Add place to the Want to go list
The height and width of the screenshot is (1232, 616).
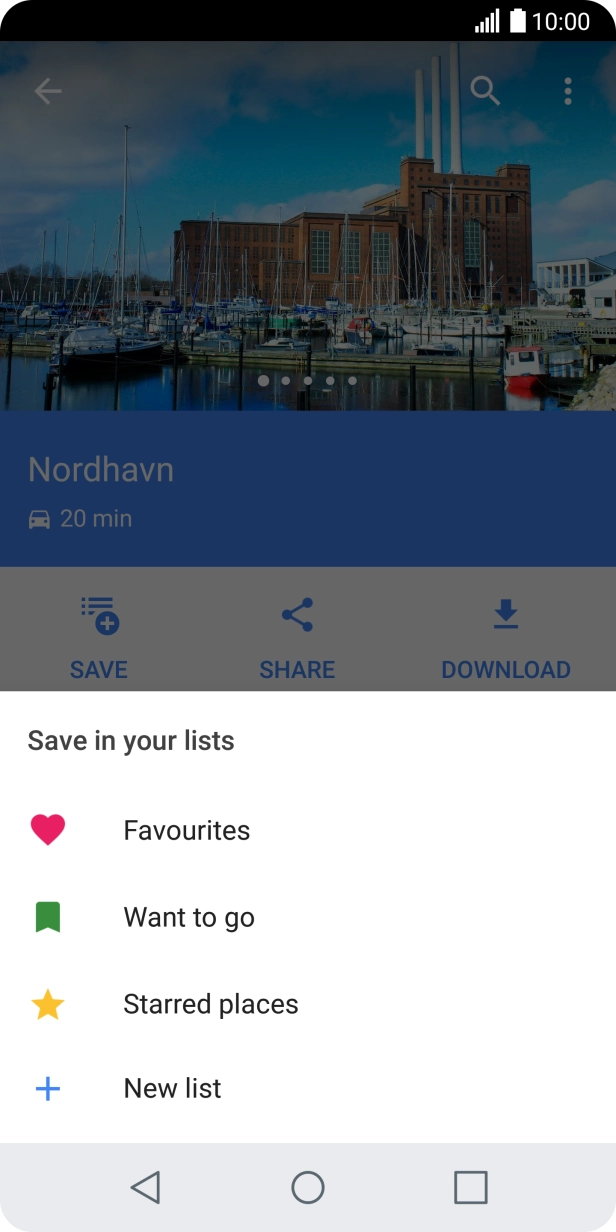point(188,917)
